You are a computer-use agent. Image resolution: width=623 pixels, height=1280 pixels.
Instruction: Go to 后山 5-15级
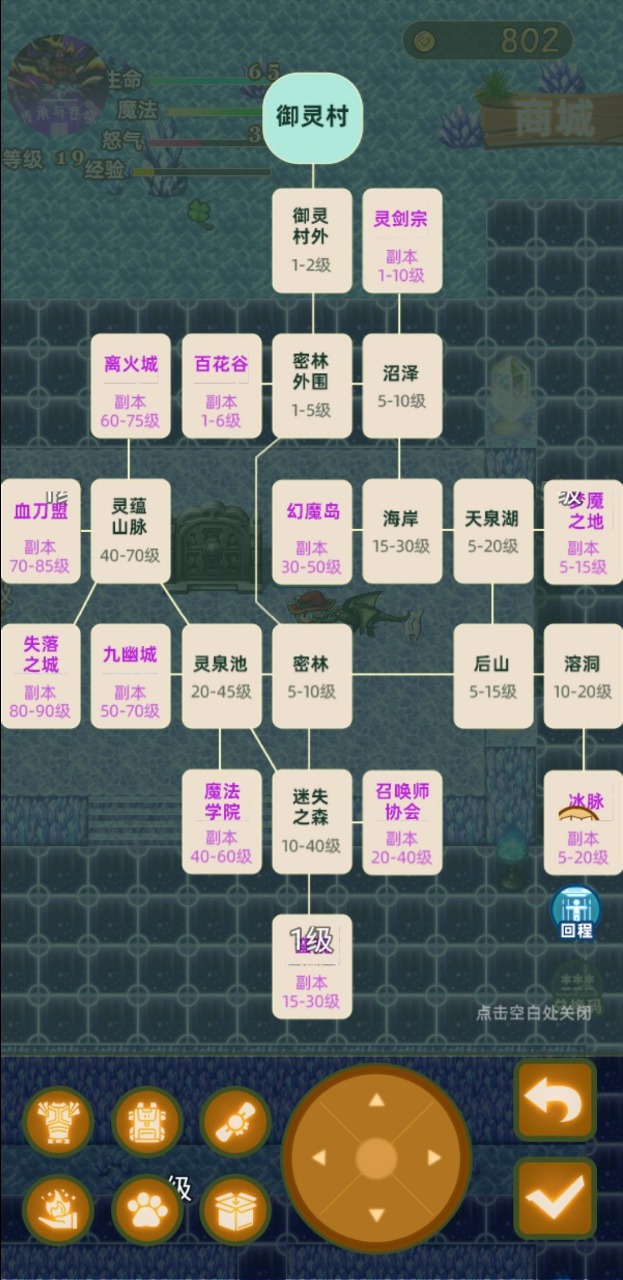pyautogui.click(x=492, y=676)
